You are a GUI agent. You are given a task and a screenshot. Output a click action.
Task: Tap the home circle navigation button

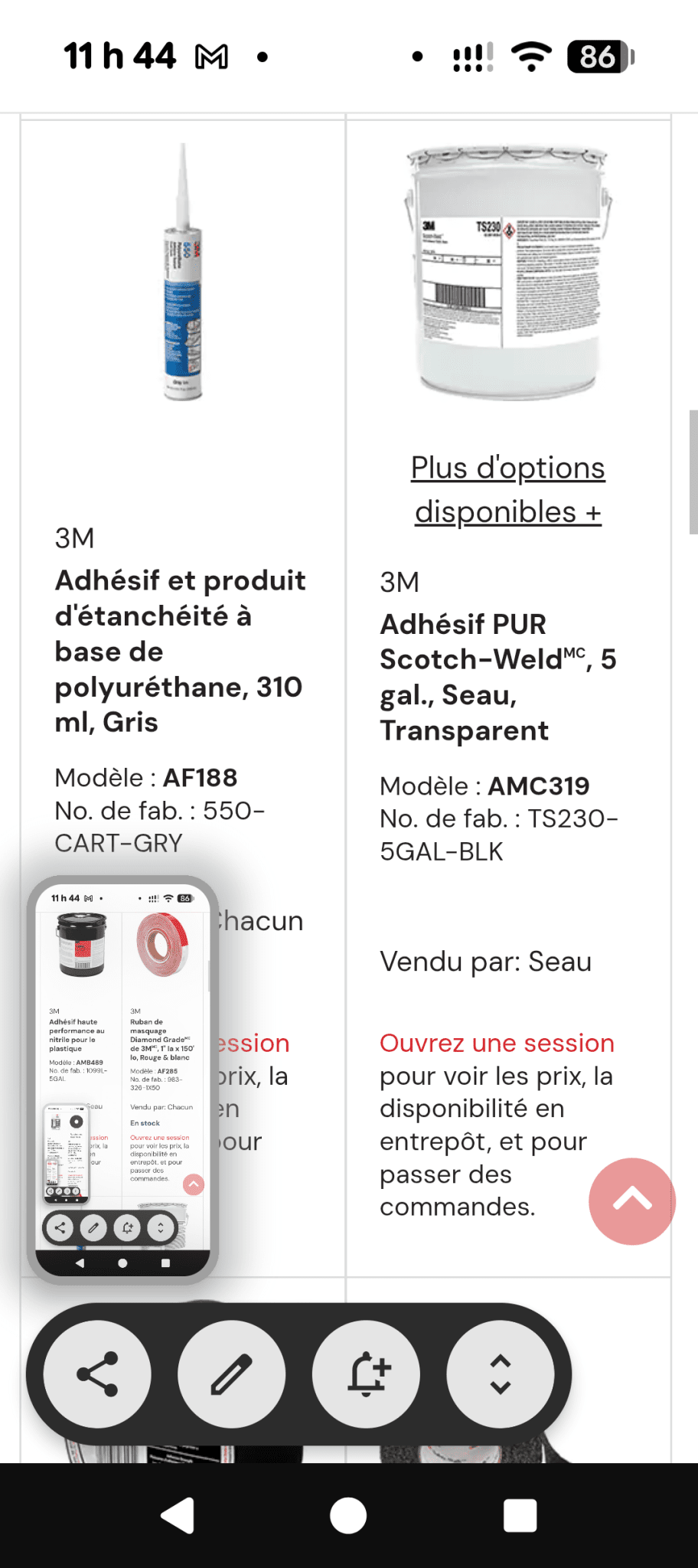pyautogui.click(x=348, y=1518)
